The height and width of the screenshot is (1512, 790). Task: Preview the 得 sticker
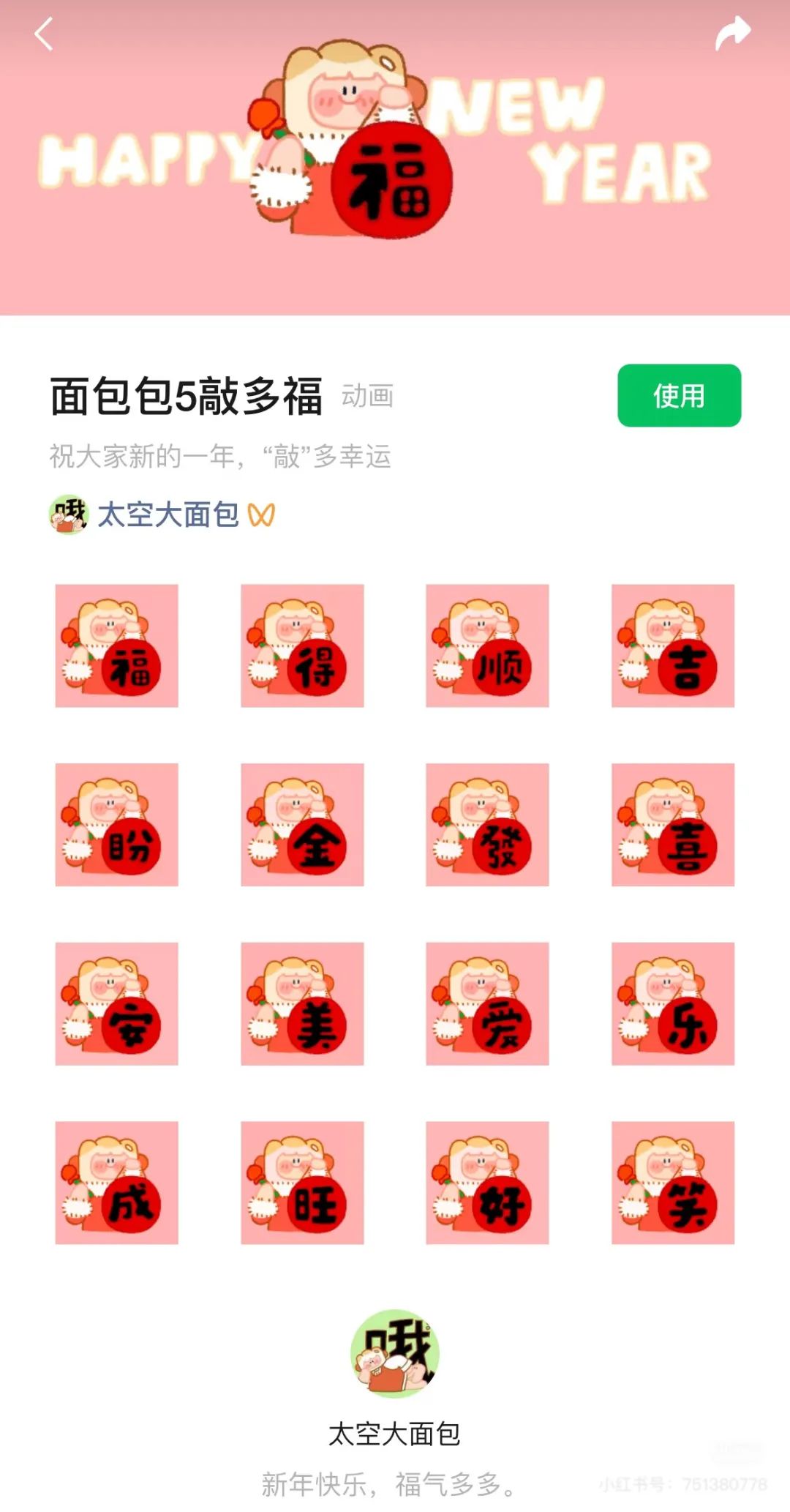tap(302, 645)
